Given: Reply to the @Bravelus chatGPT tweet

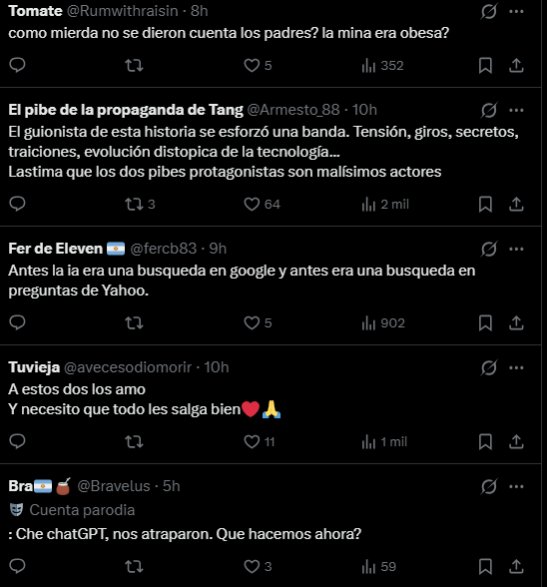Looking at the screenshot, I should [17, 566].
